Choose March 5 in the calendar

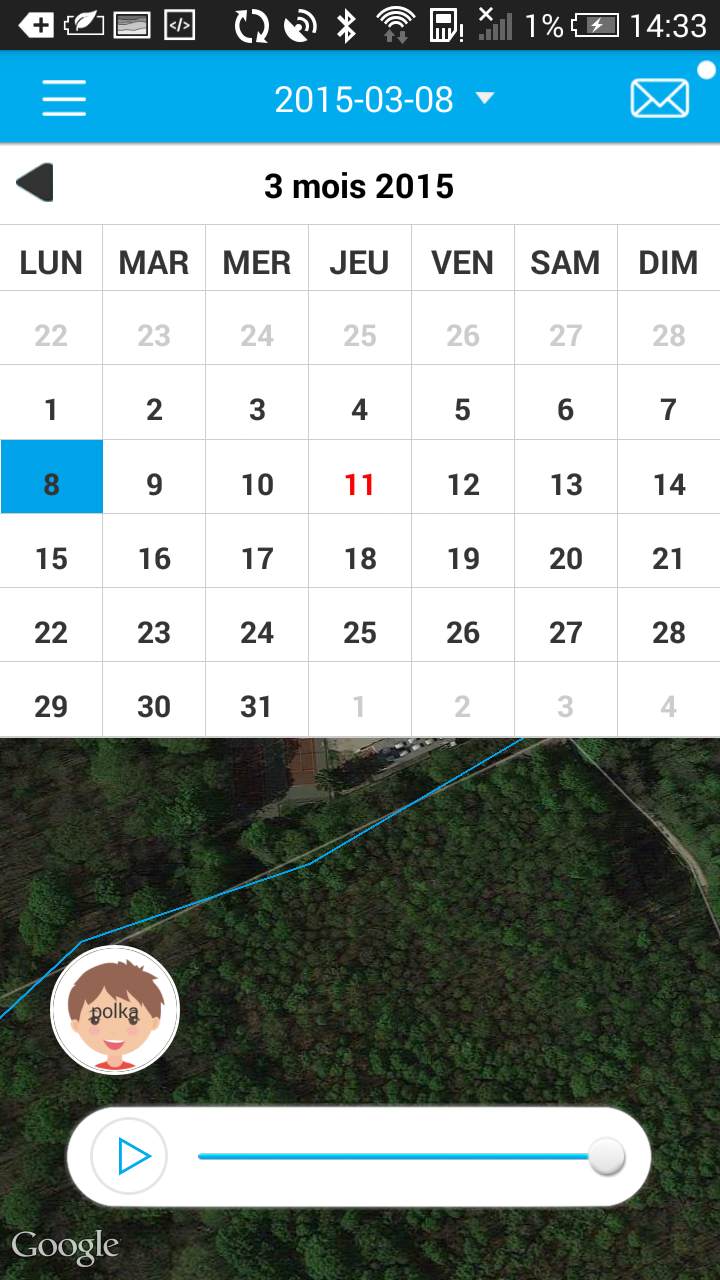pos(463,410)
